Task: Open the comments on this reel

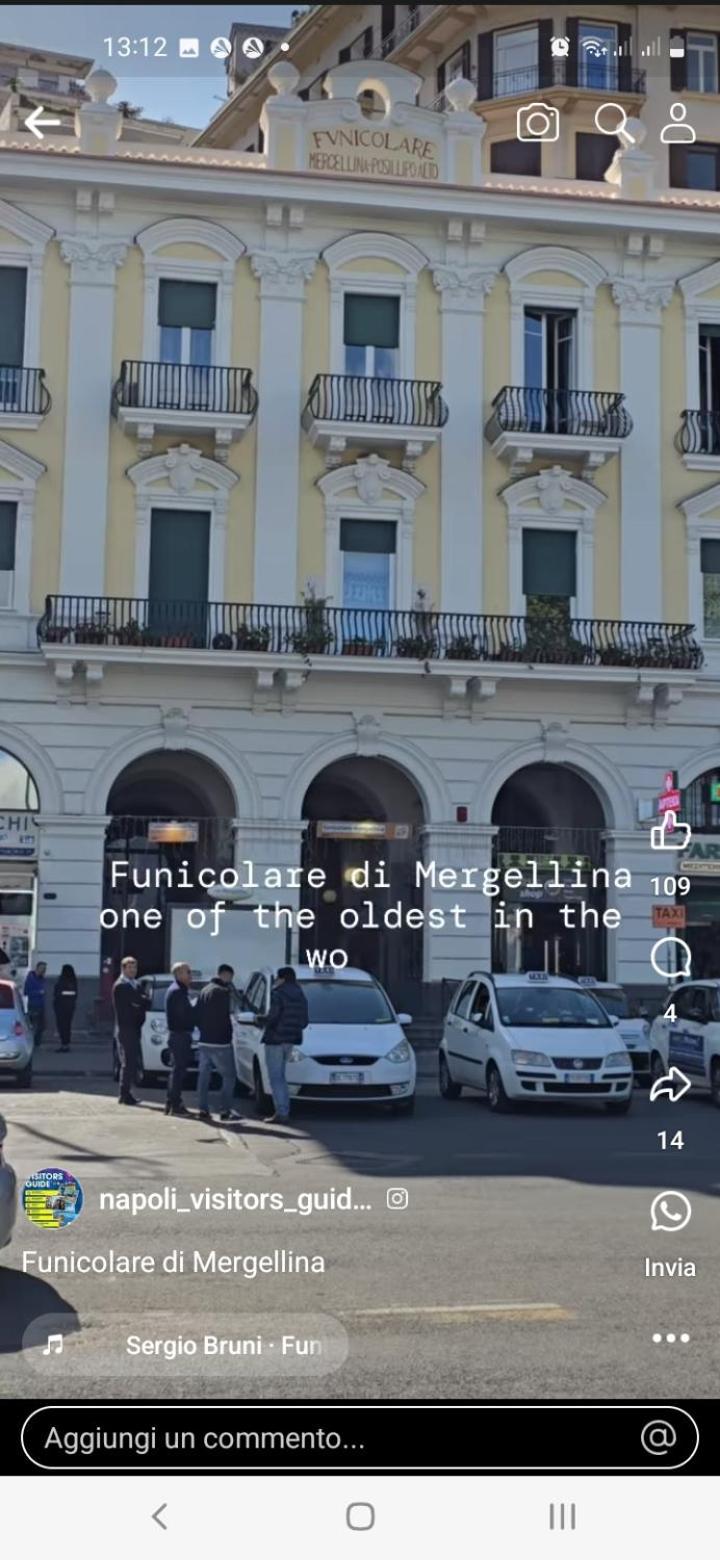Action: point(670,960)
